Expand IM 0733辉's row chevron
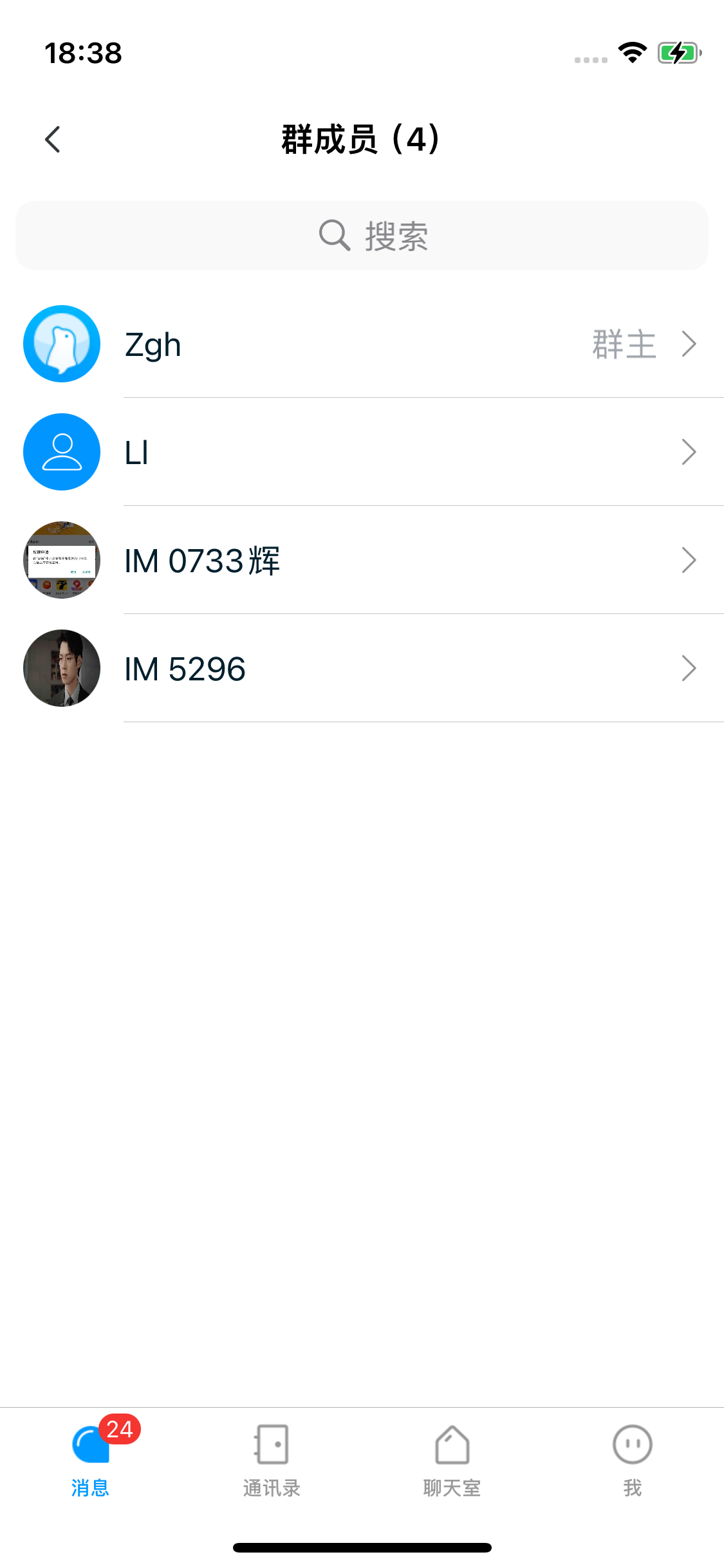The width and height of the screenshot is (724, 1568). tap(688, 560)
